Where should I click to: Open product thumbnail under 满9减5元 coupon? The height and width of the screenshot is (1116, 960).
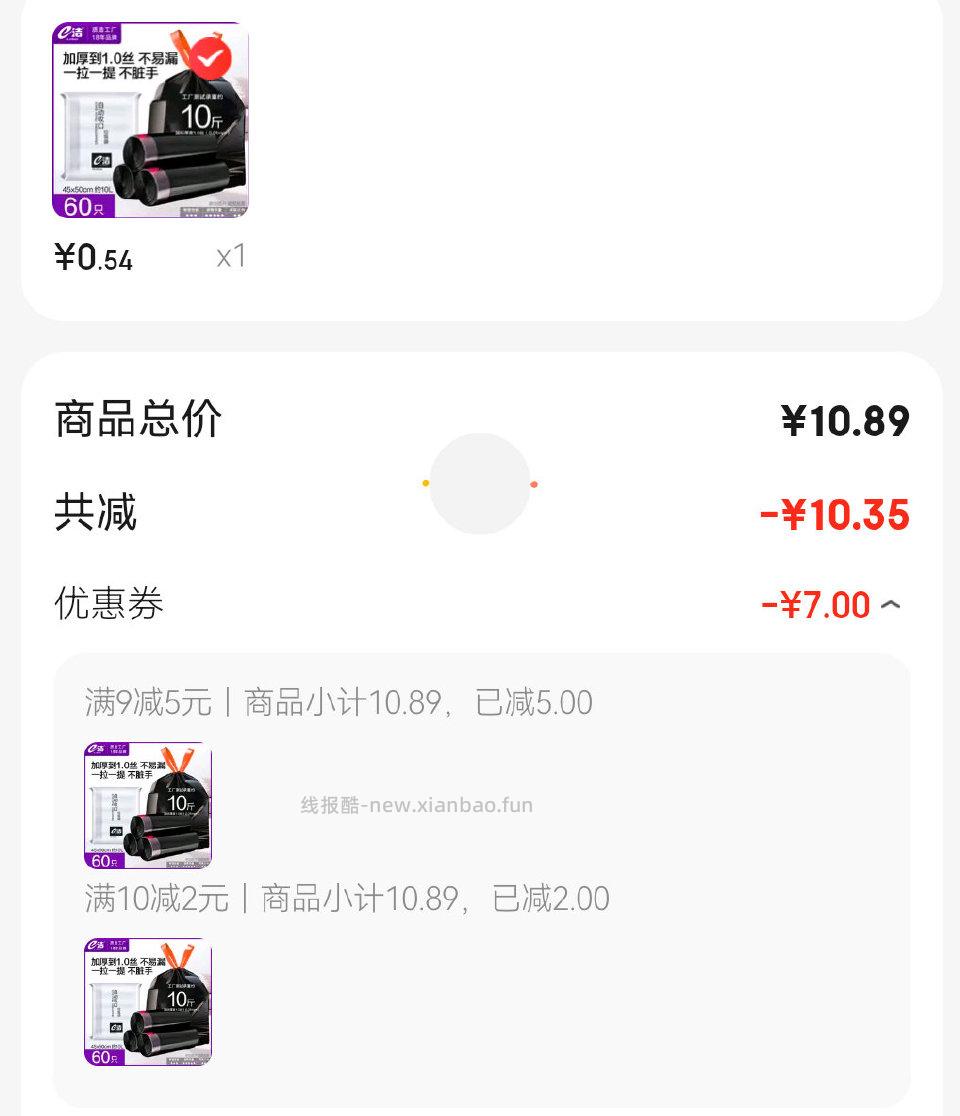[x=148, y=805]
